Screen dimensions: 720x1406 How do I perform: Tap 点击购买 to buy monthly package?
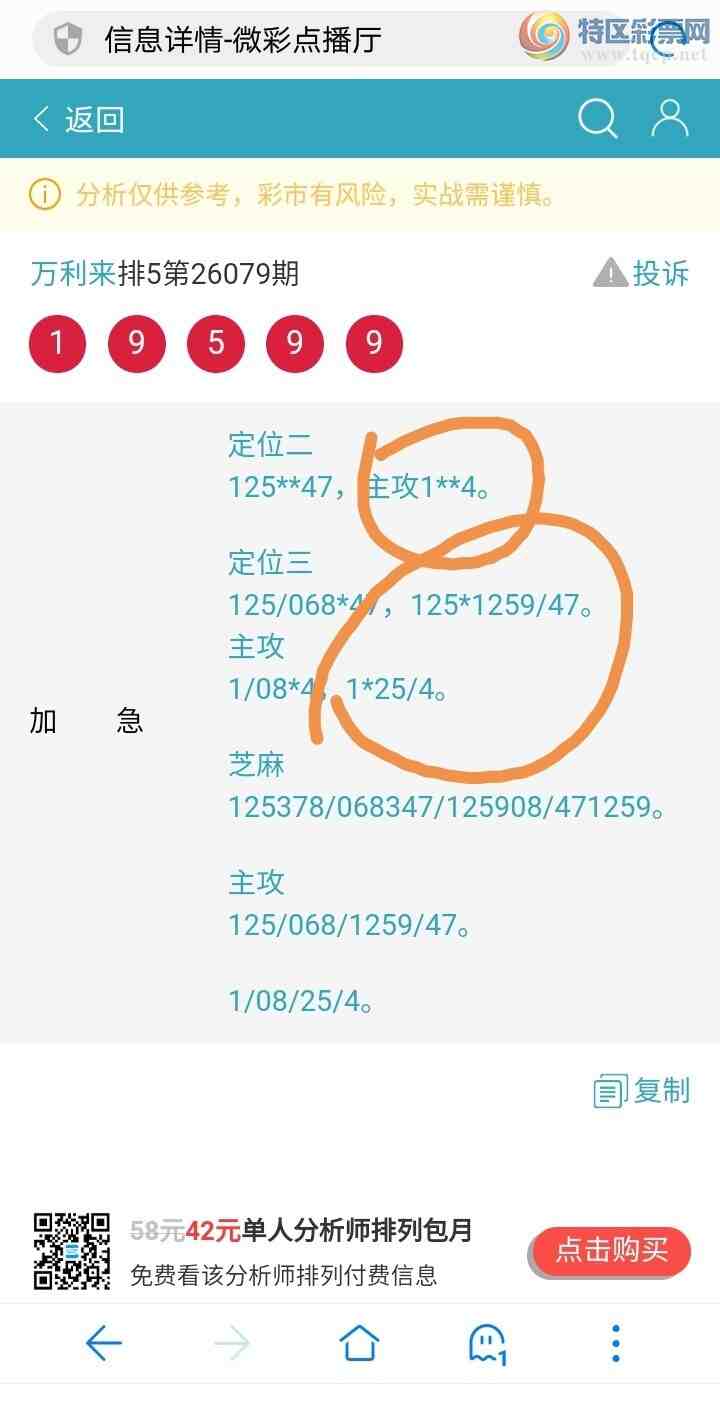tap(611, 1250)
